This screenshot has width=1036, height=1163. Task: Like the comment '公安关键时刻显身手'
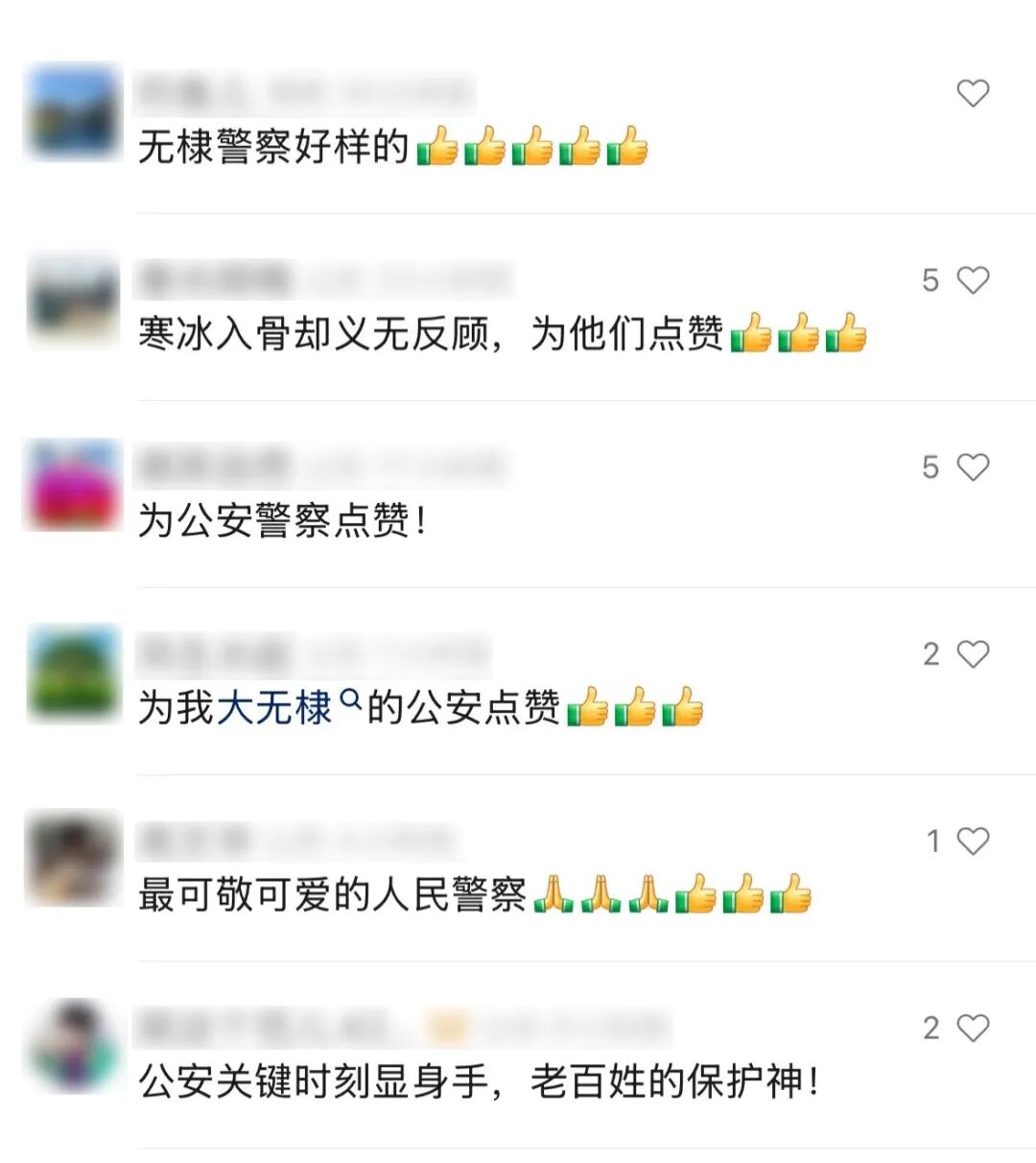[973, 1029]
